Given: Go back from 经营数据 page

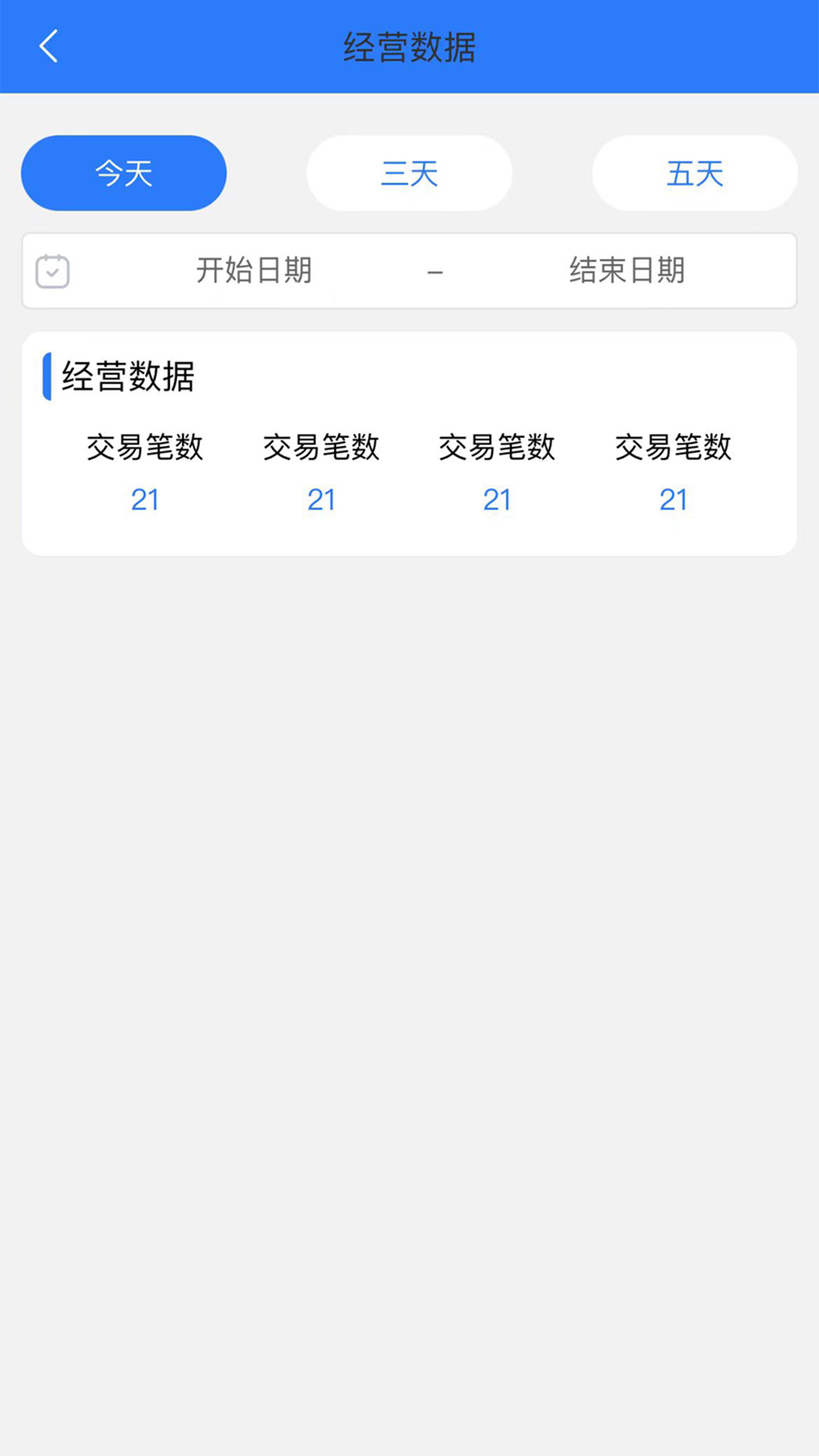Looking at the screenshot, I should 49,46.
